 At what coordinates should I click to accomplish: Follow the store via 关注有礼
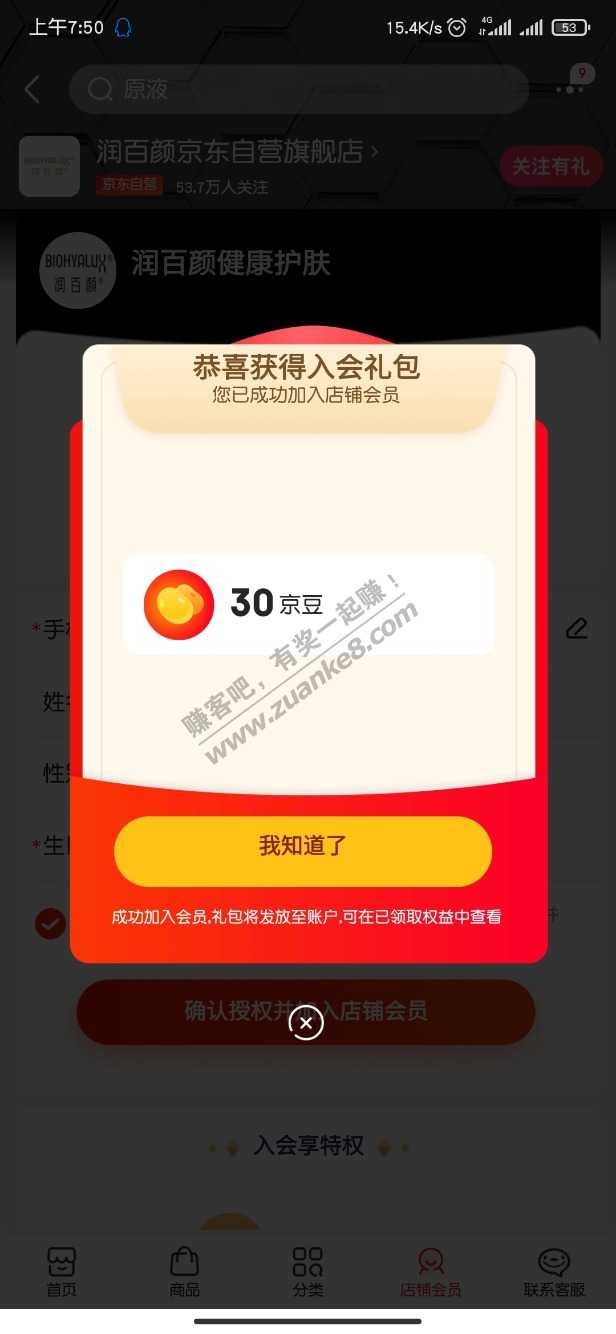[550, 166]
